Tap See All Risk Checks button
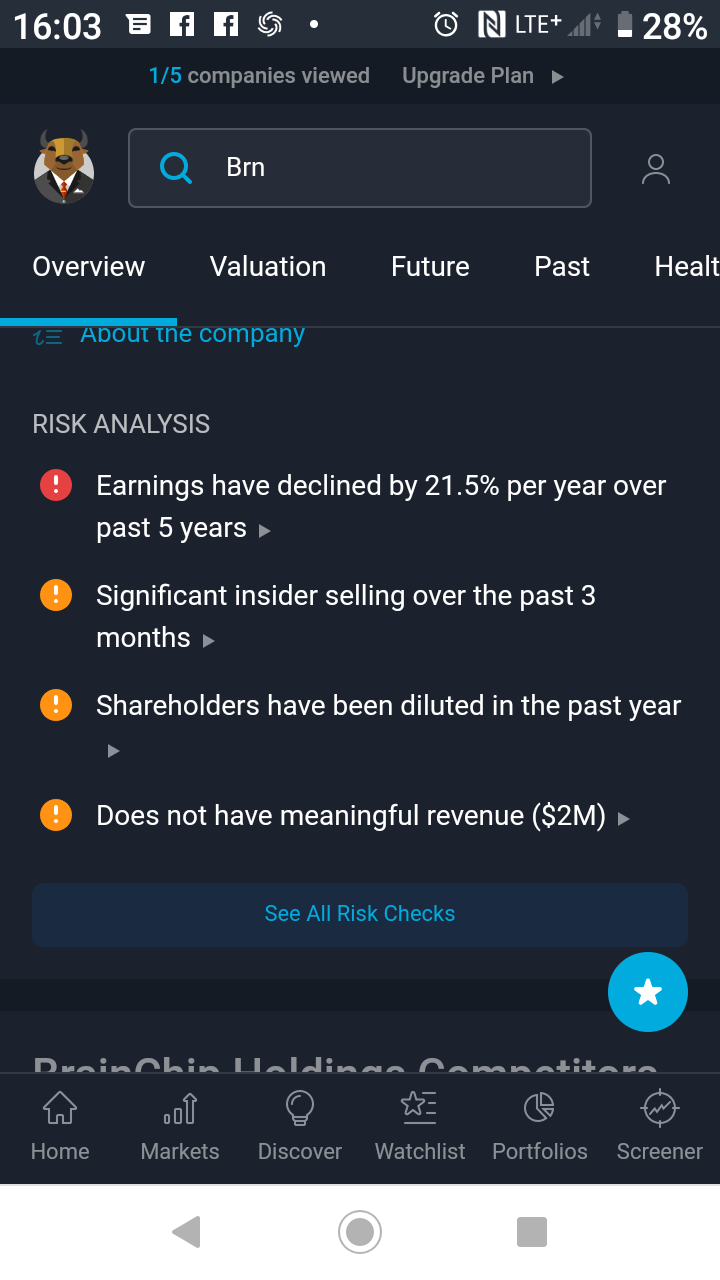The width and height of the screenshot is (720, 1280). point(360,914)
